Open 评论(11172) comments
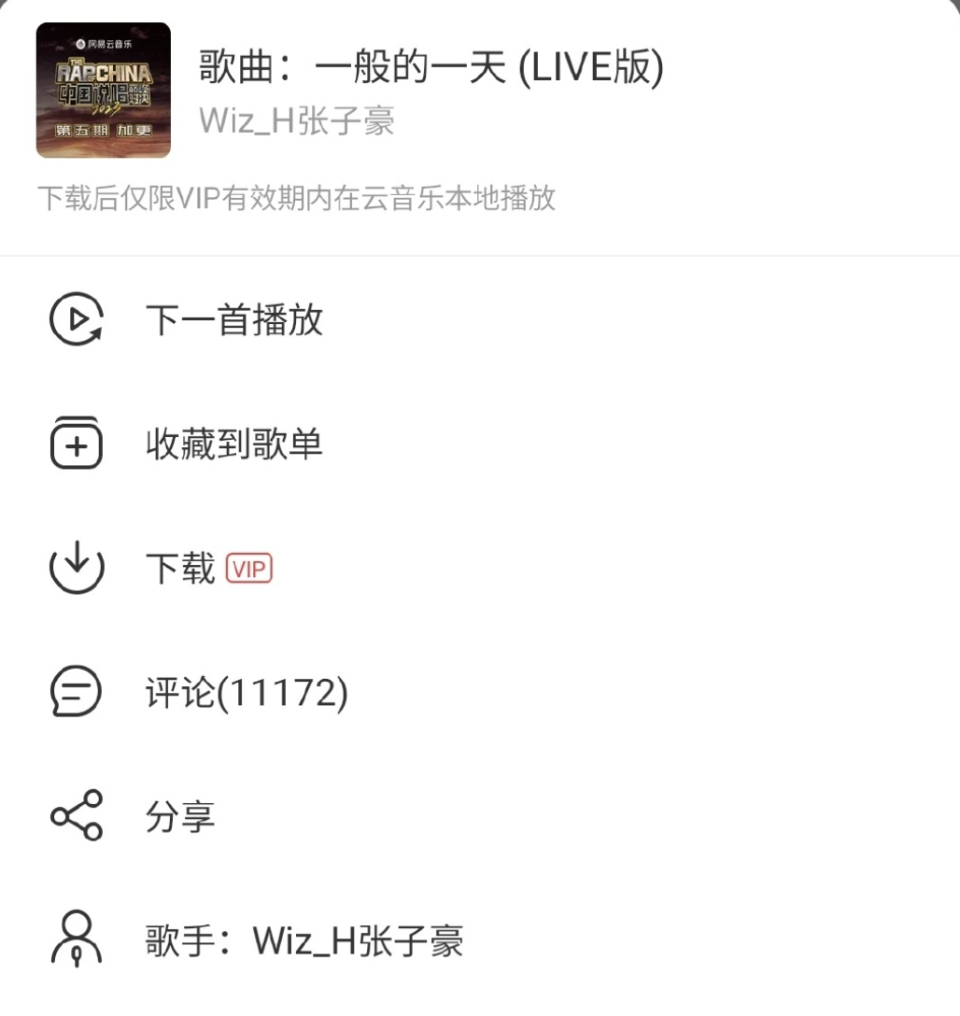960x1016 pixels. point(246,692)
